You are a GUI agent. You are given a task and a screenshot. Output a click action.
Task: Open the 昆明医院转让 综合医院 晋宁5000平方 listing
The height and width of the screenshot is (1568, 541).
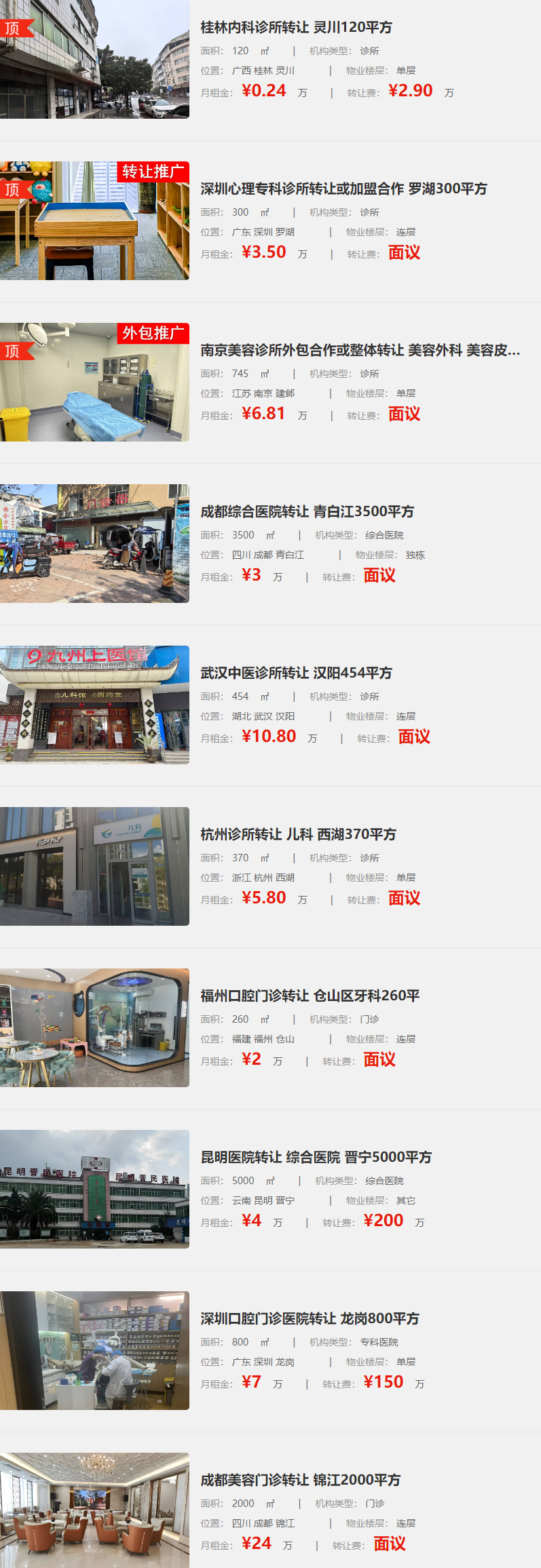tap(316, 1158)
